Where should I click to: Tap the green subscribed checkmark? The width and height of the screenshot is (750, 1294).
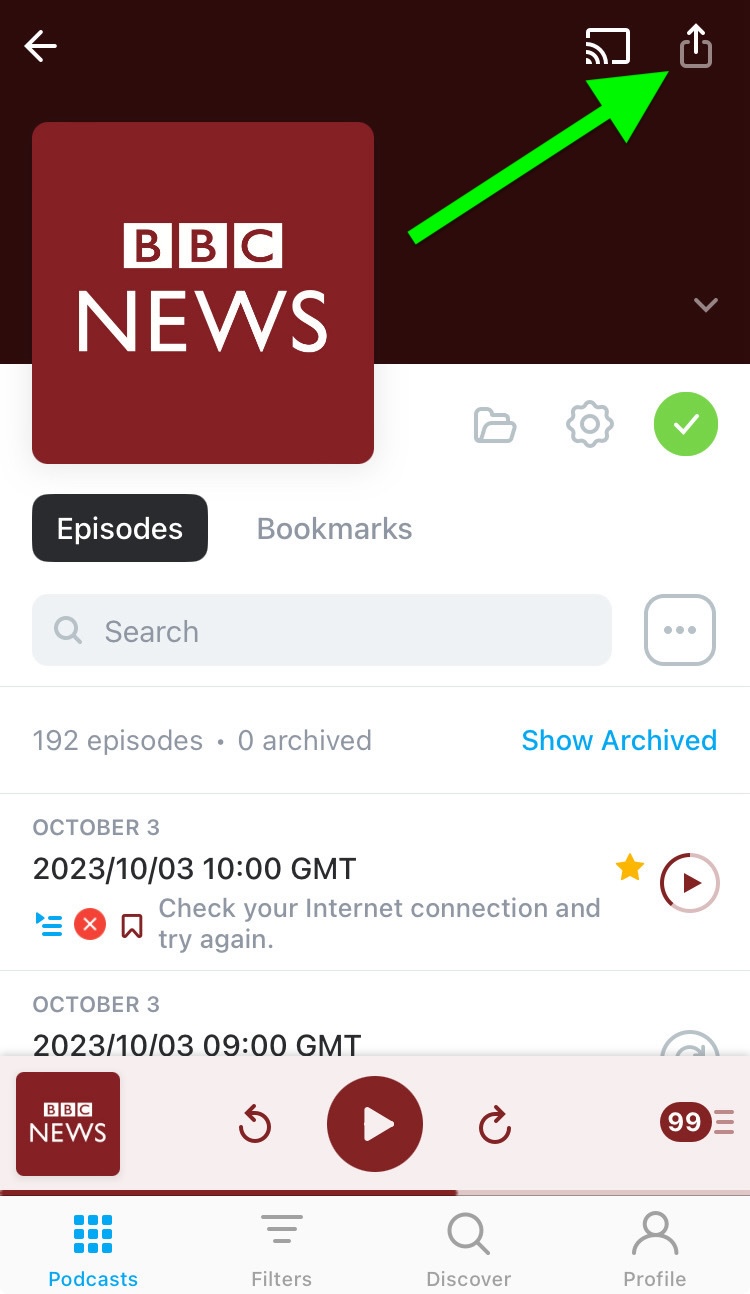686,425
